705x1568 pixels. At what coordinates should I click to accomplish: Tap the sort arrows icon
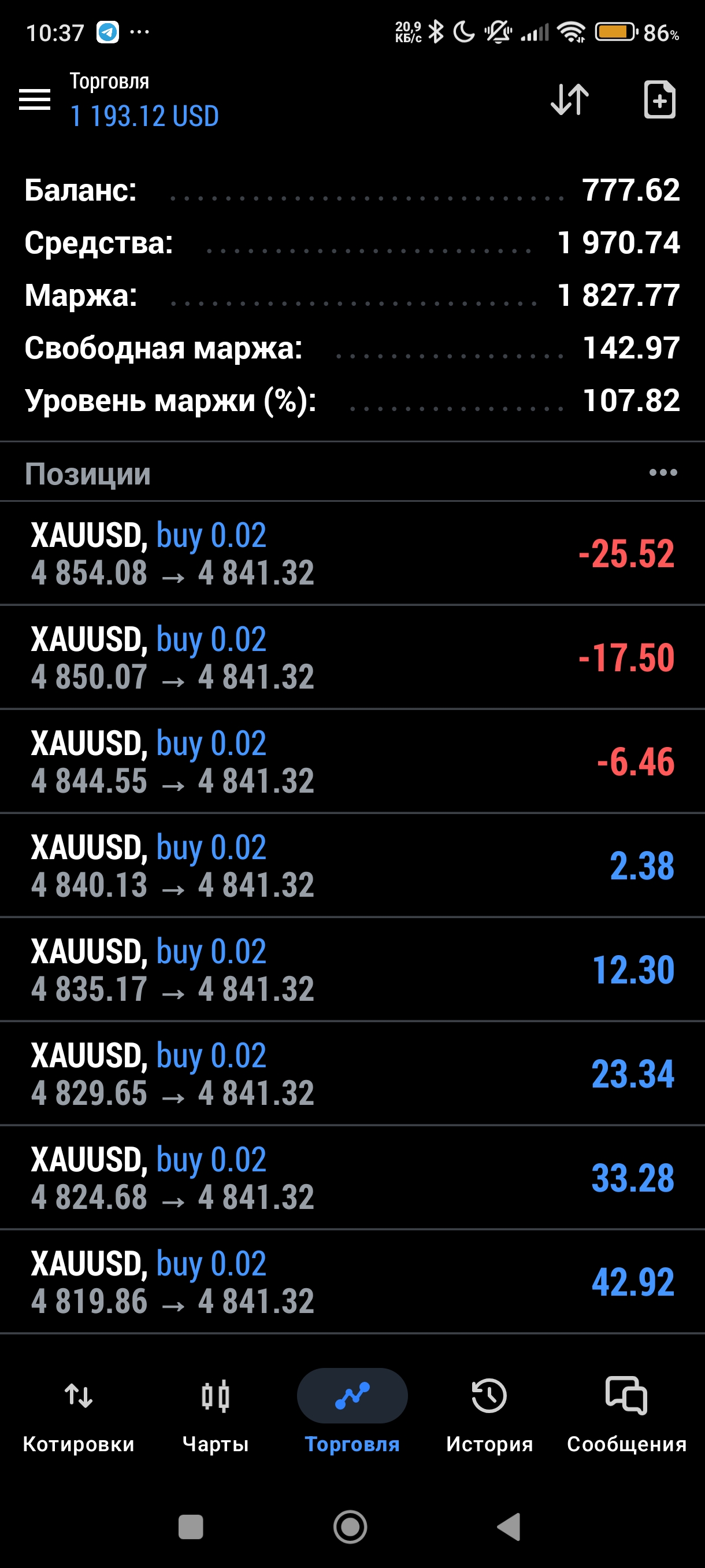click(569, 99)
